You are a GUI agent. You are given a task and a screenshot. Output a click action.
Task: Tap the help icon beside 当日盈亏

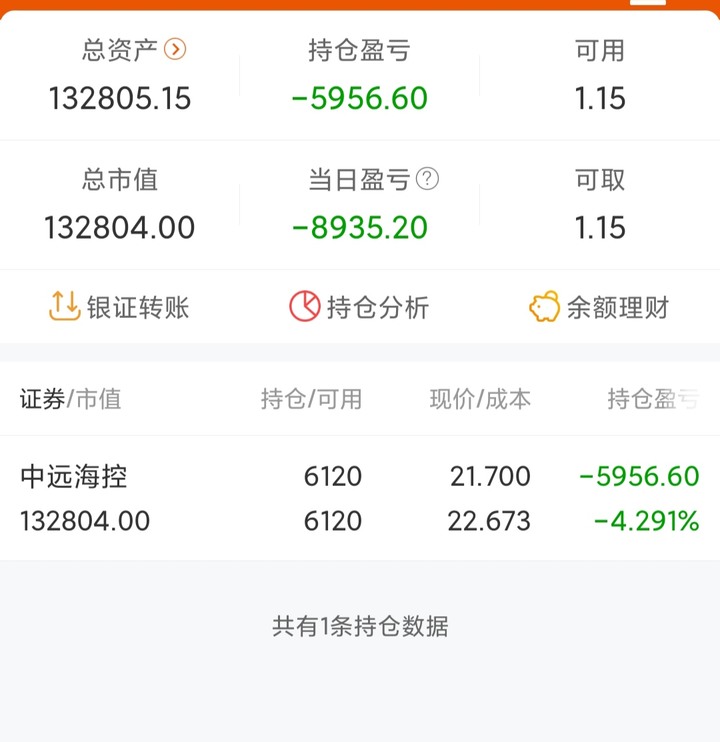[x=427, y=179]
